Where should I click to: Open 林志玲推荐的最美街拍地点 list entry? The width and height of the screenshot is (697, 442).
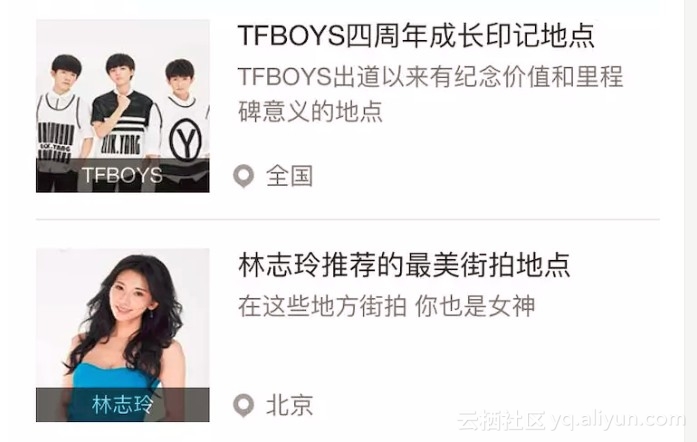pos(404,266)
